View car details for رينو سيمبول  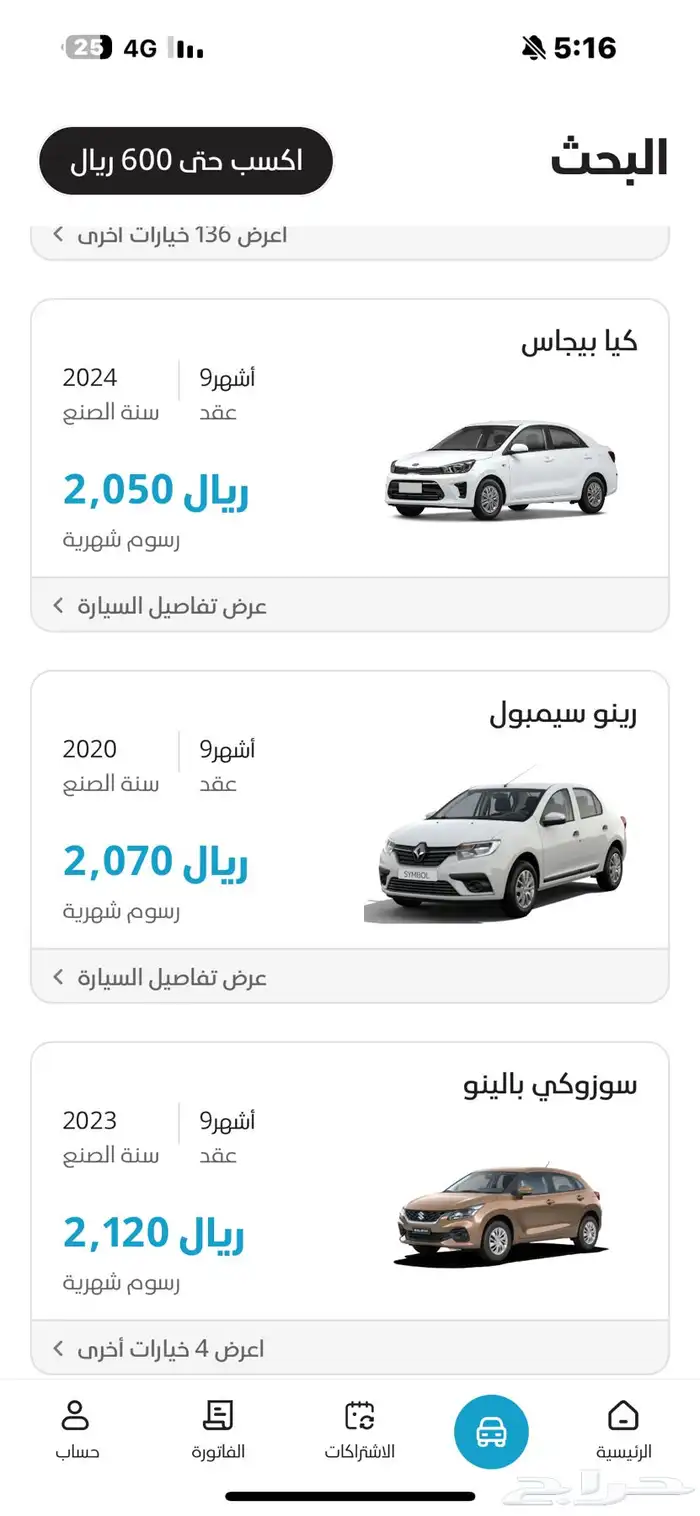click(350, 977)
